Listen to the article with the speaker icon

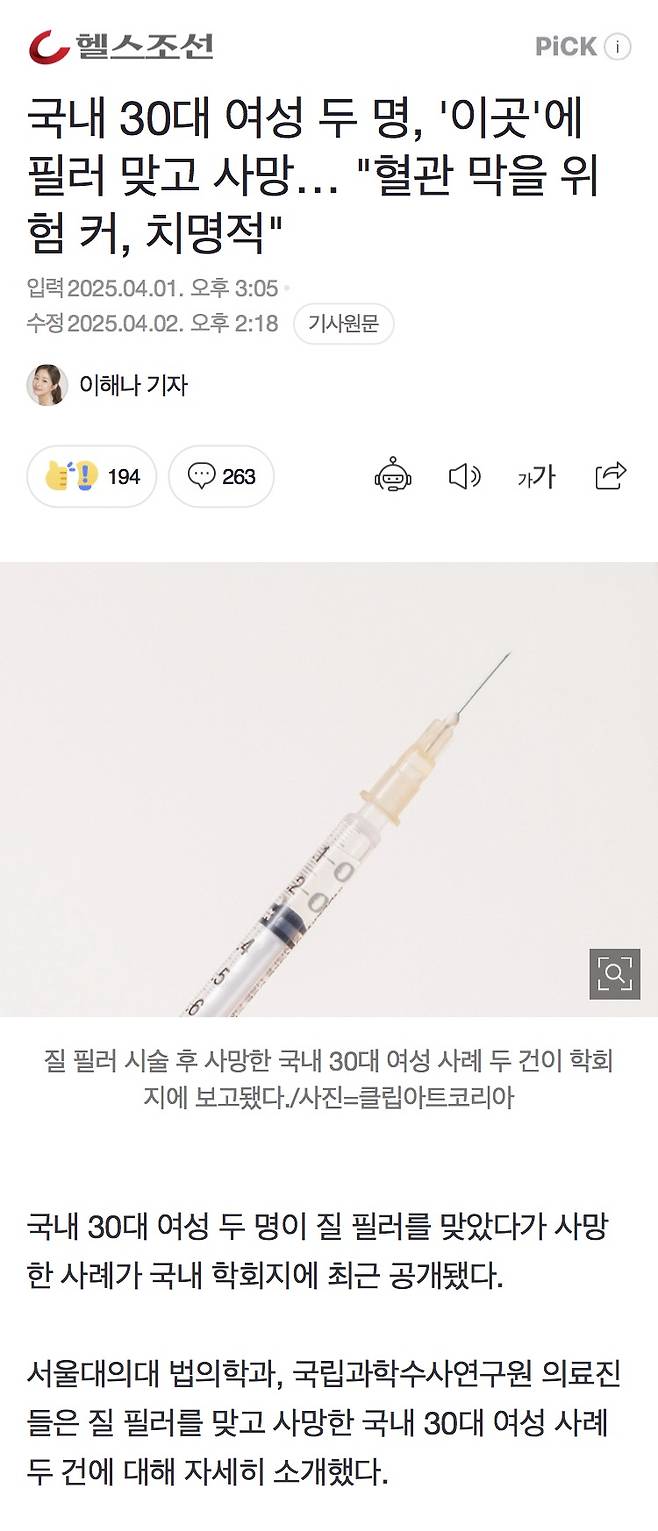464,477
